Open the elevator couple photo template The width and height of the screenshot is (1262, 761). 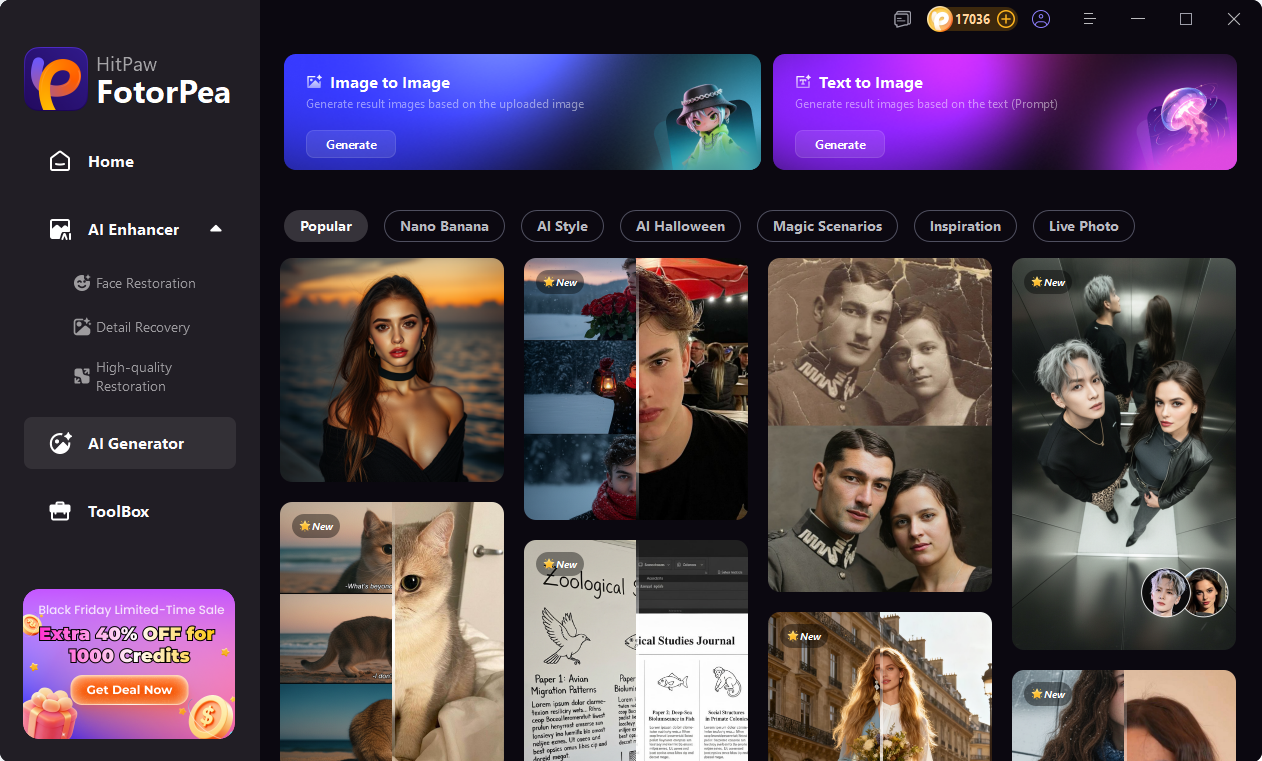click(x=1123, y=454)
